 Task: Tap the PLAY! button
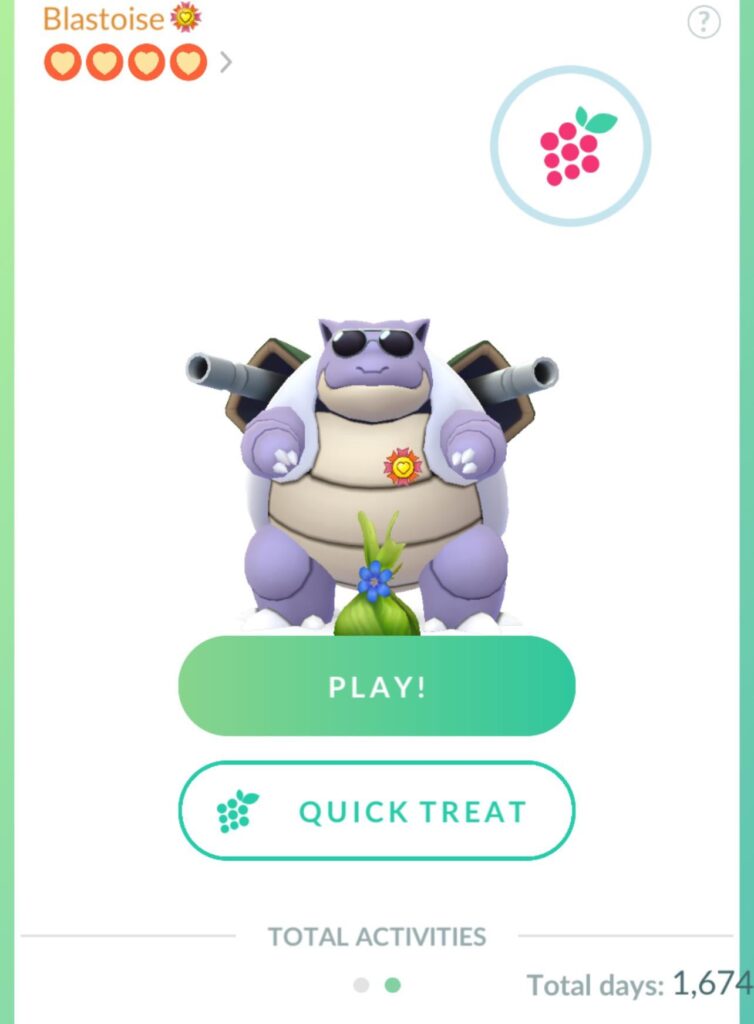pyautogui.click(x=377, y=686)
